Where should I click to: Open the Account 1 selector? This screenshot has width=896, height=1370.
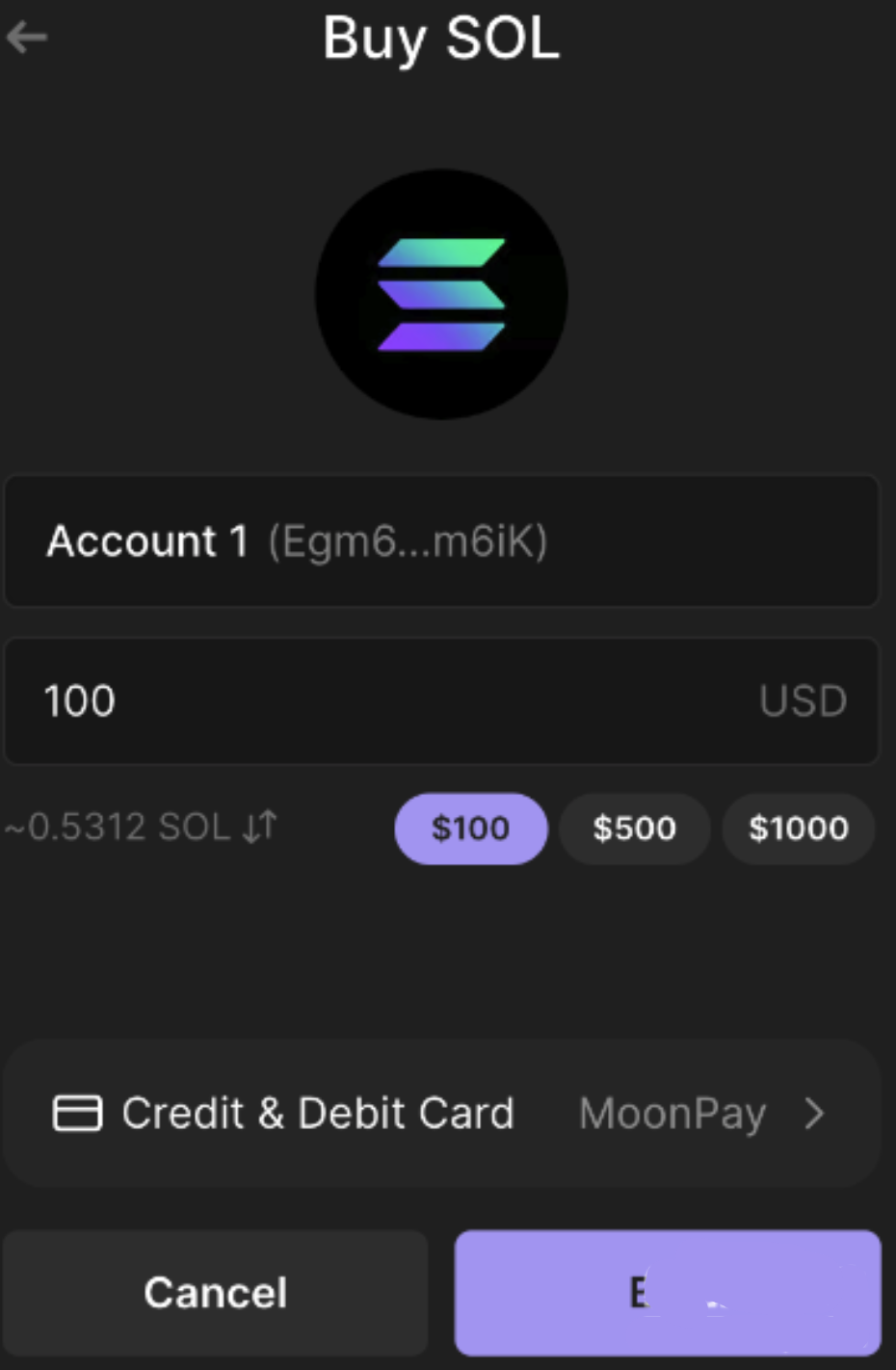tap(441, 540)
